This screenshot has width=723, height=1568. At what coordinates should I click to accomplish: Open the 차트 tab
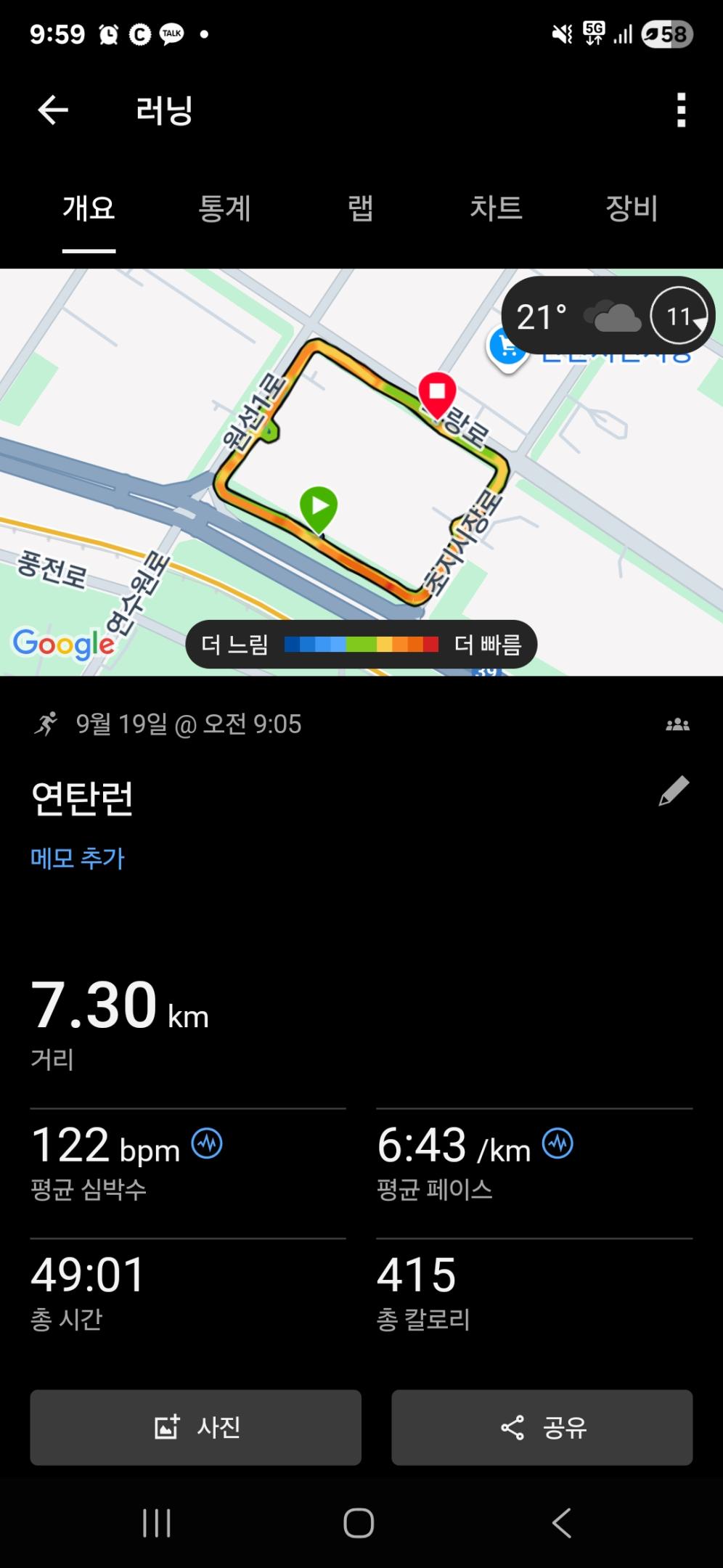click(x=496, y=209)
